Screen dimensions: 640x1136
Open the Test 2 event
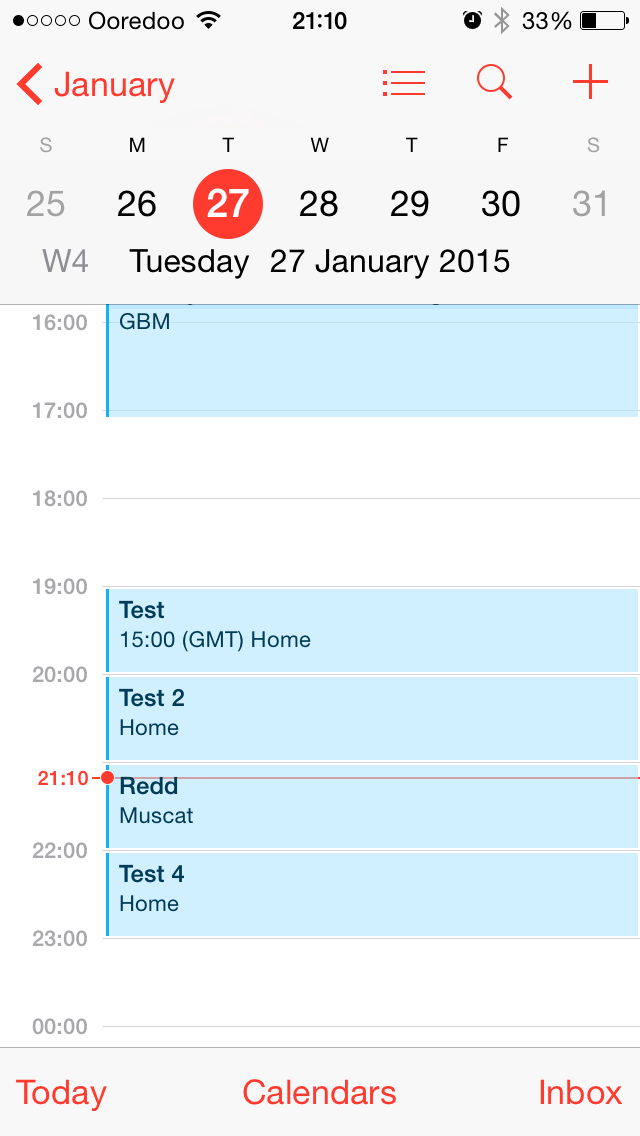[x=370, y=717]
